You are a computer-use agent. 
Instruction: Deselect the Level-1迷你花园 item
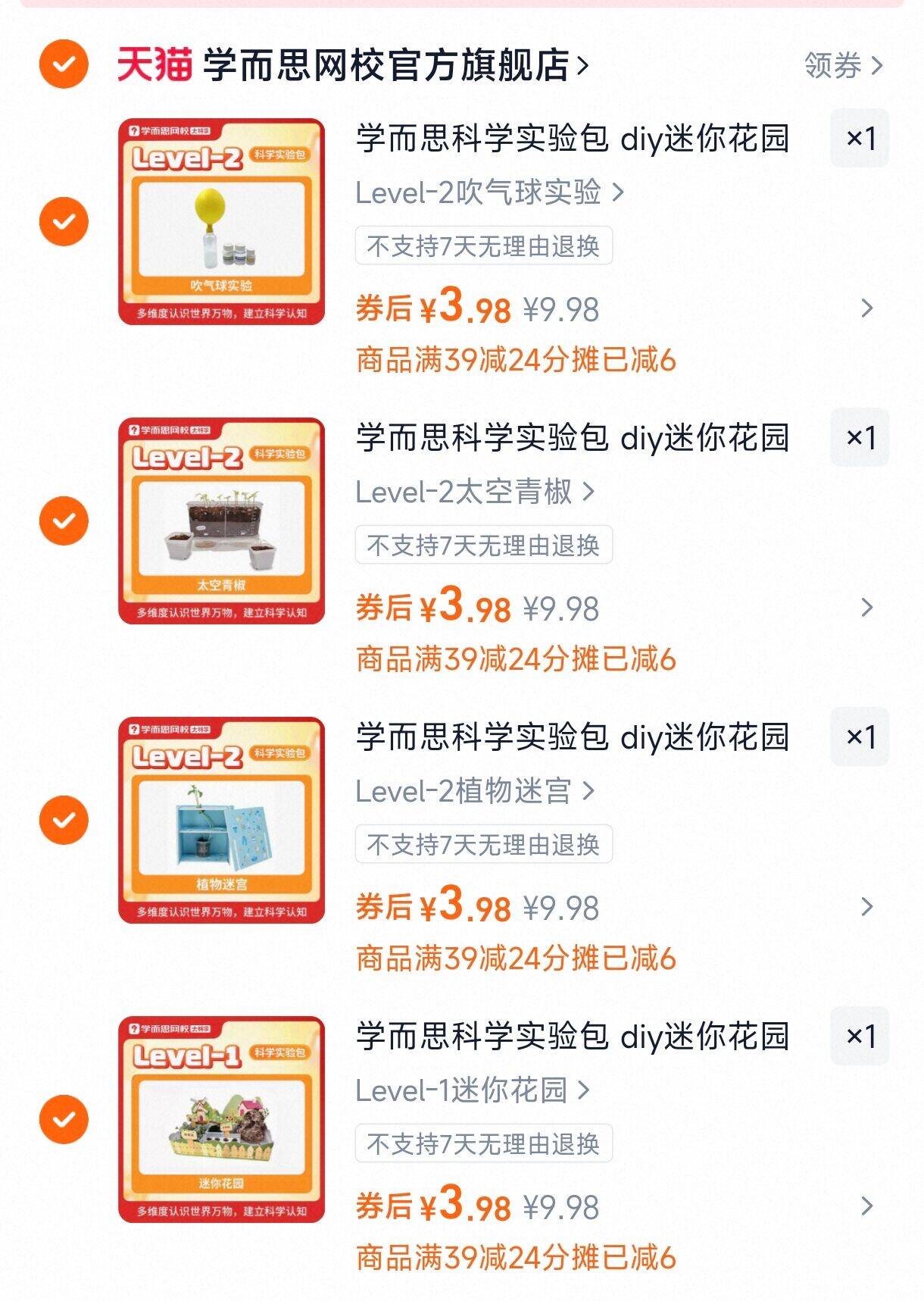click(64, 1119)
